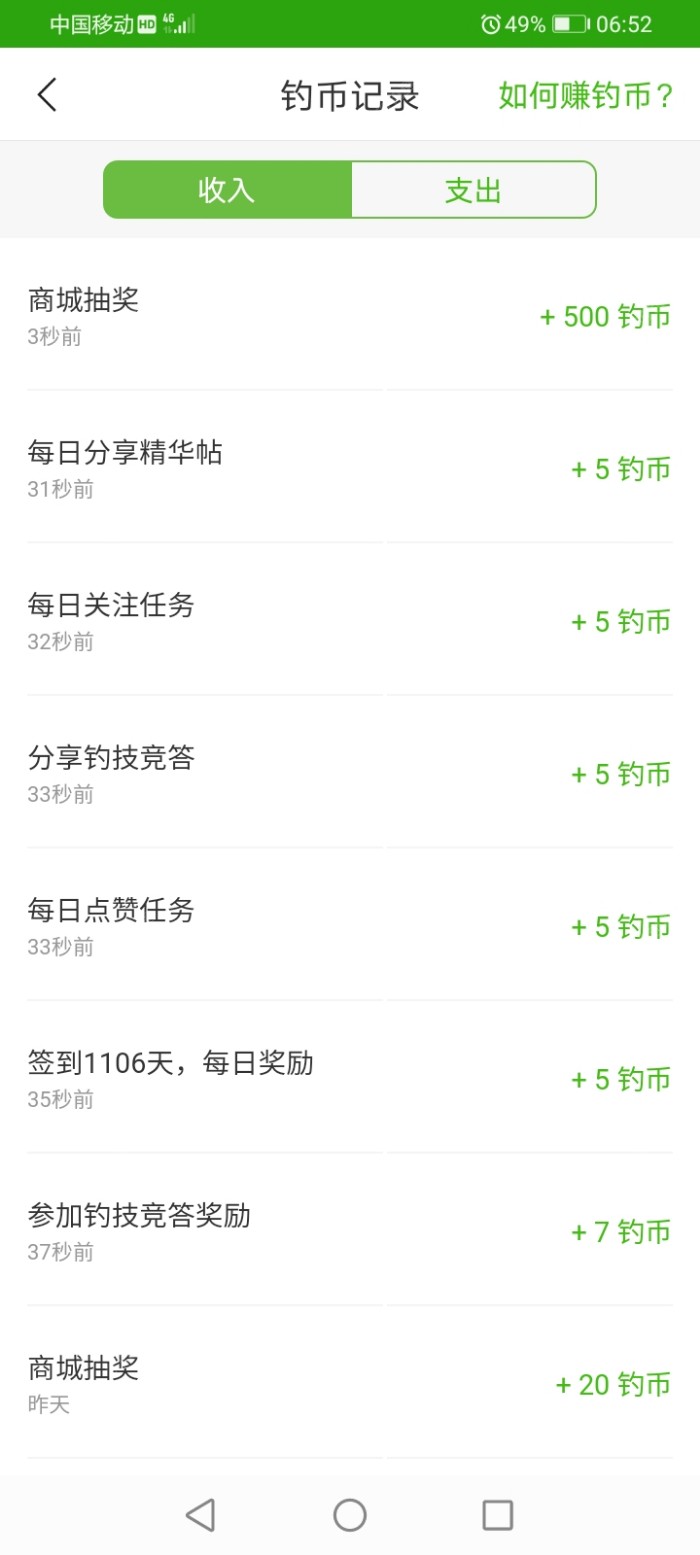This screenshot has width=700, height=1555.
Task: Select the 收入 tab
Action: [x=227, y=190]
